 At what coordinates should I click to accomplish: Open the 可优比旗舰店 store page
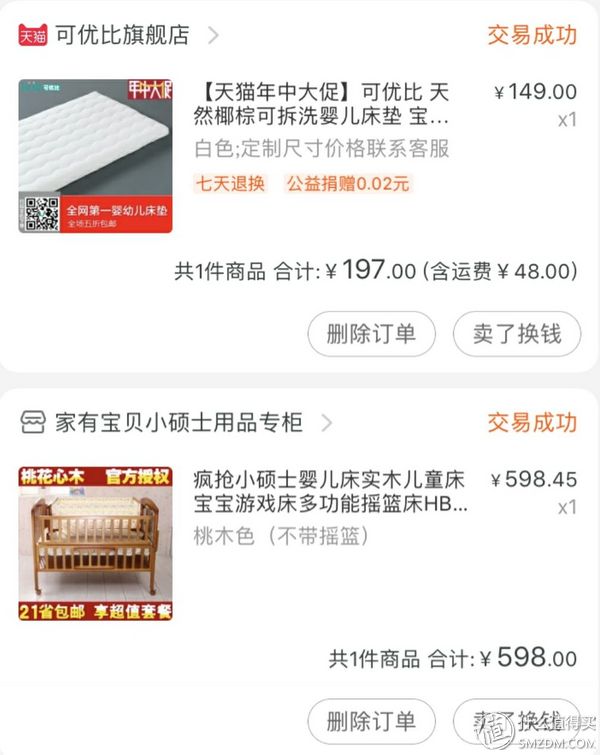pyautogui.click(x=124, y=35)
